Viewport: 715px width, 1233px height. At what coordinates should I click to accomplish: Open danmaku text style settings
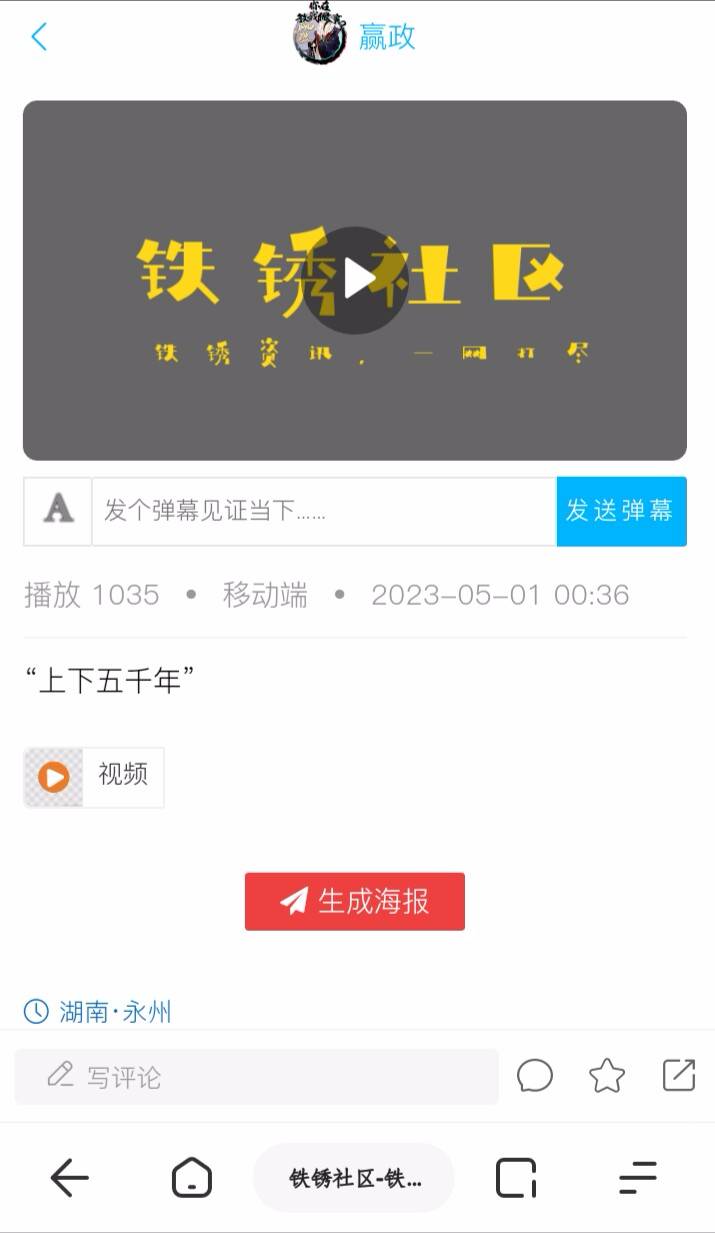[58, 511]
